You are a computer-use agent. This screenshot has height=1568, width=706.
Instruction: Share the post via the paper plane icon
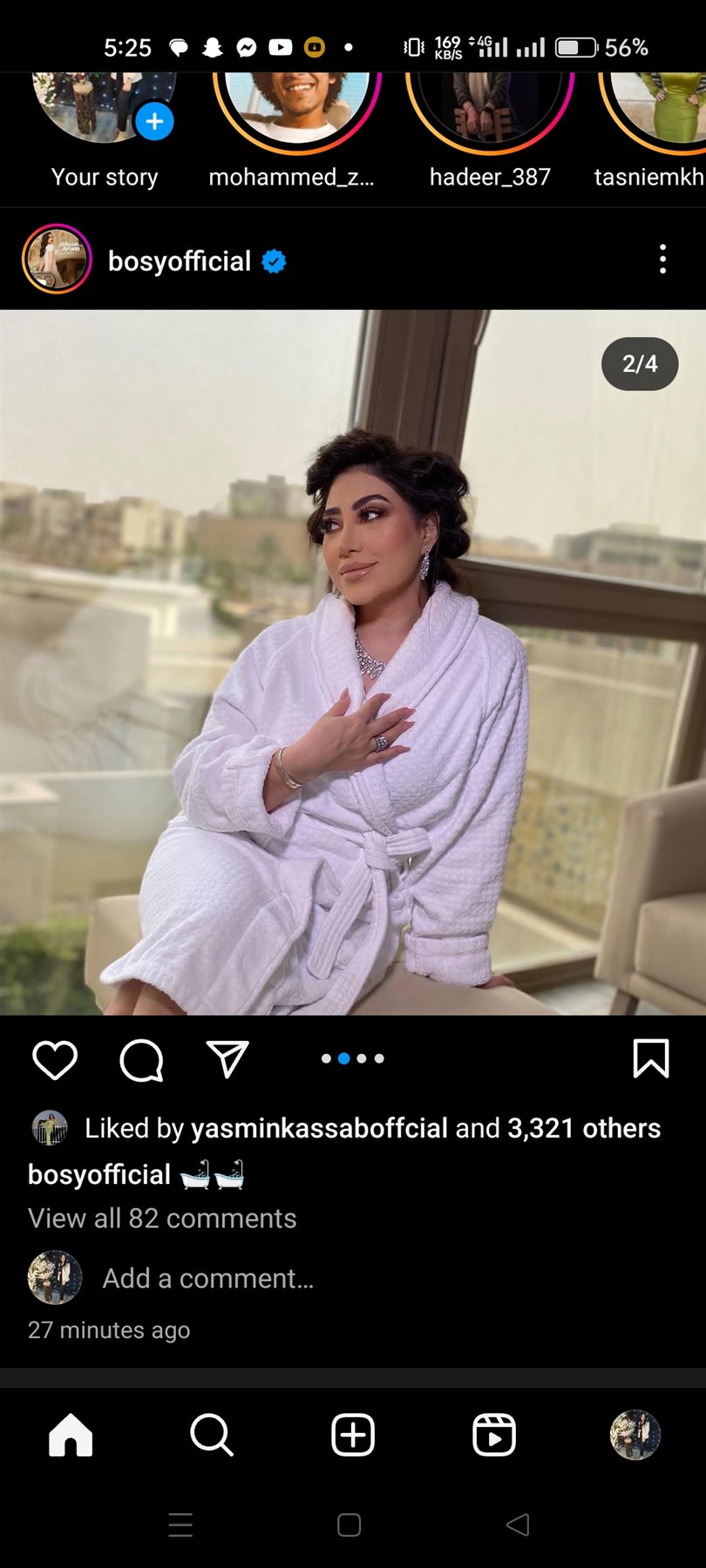coord(227,1059)
